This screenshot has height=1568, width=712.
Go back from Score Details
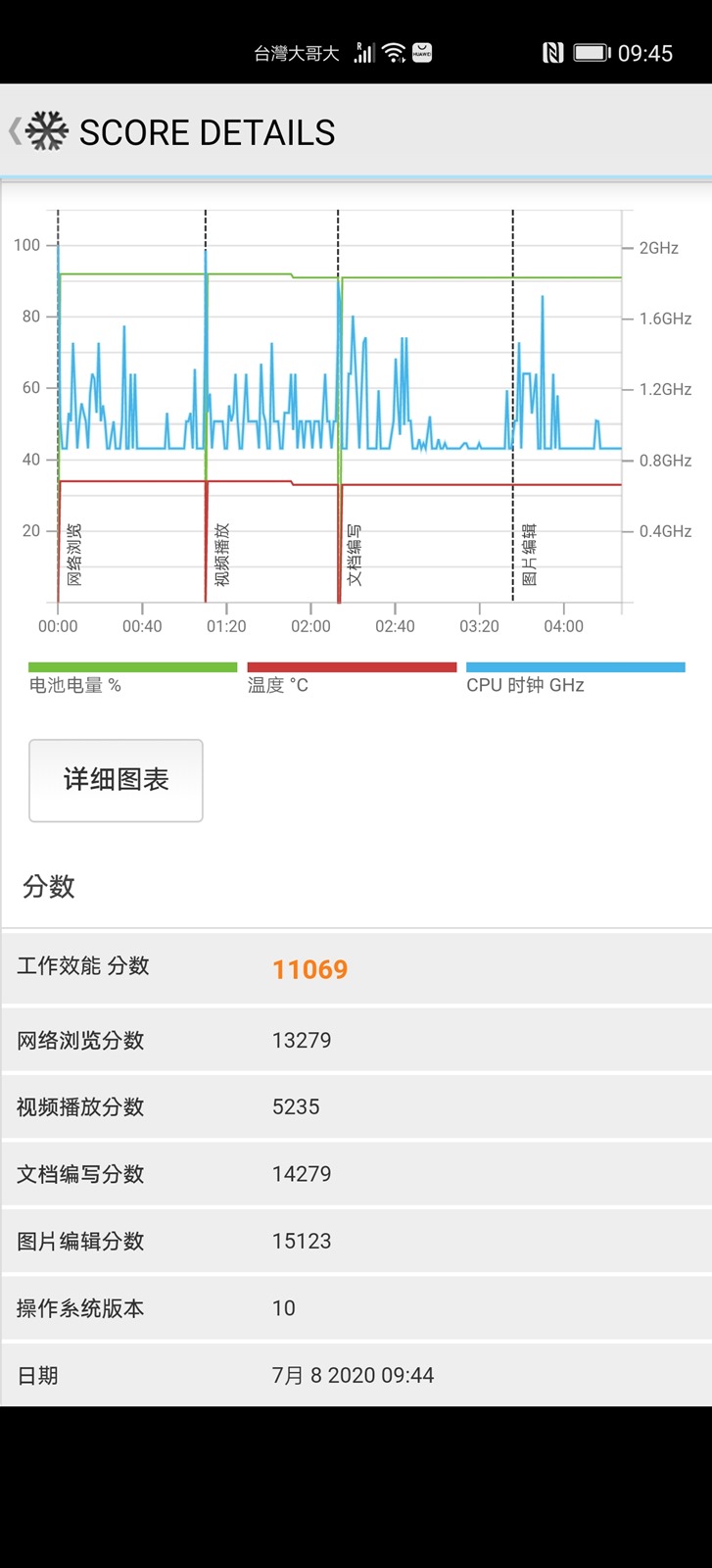pos(18,131)
